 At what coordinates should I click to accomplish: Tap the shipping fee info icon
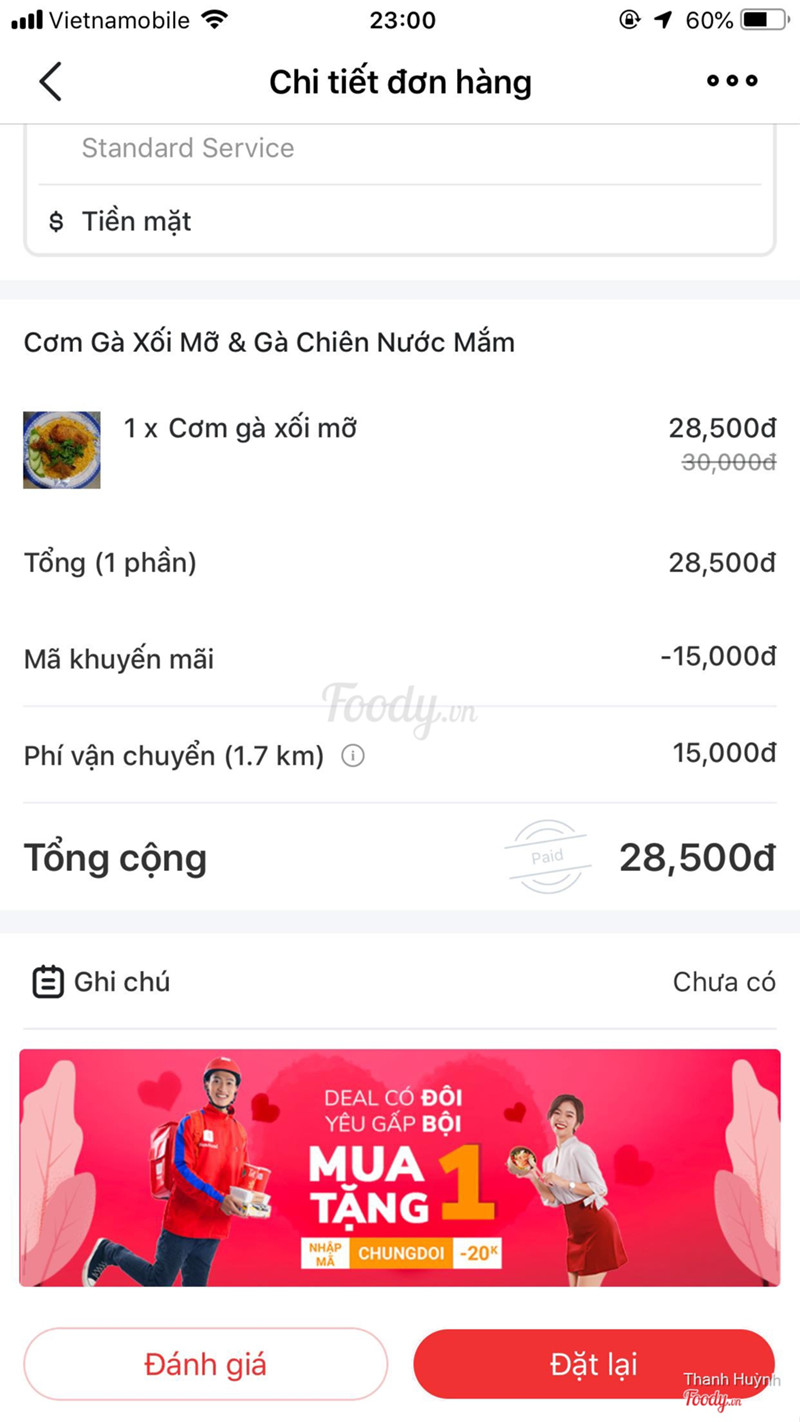pyautogui.click(x=353, y=756)
